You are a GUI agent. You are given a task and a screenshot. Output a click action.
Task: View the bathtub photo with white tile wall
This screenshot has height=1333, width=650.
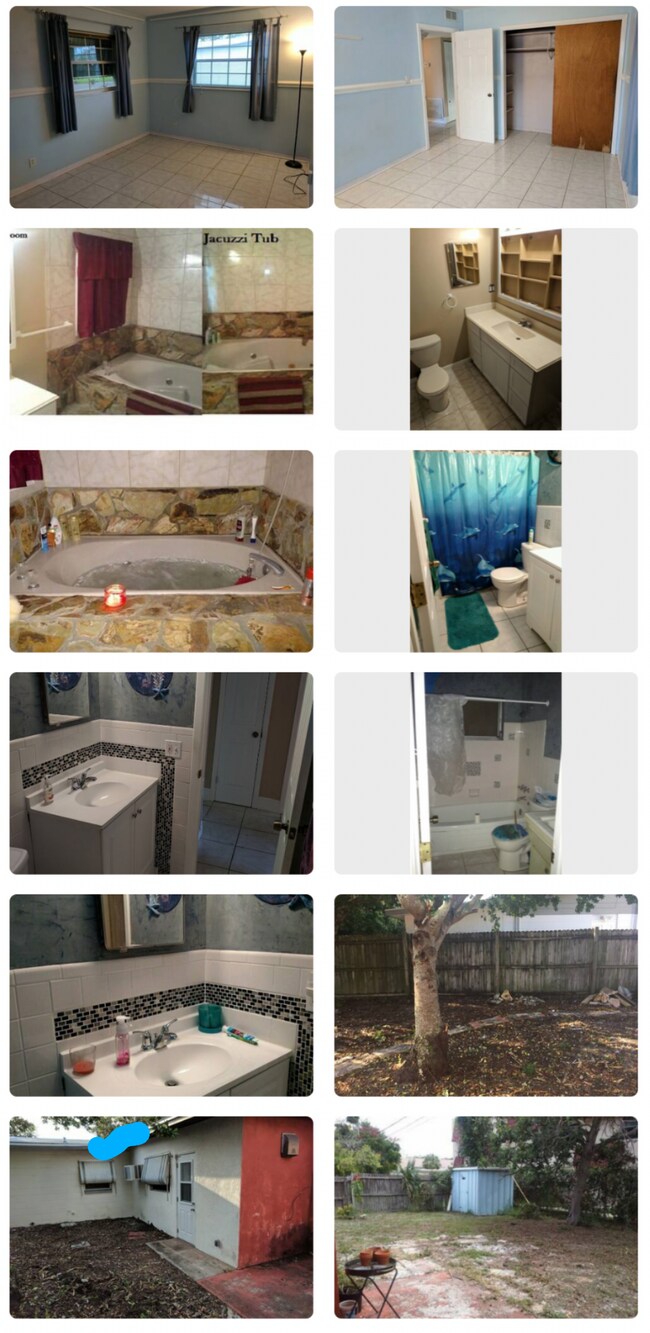[x=485, y=773]
